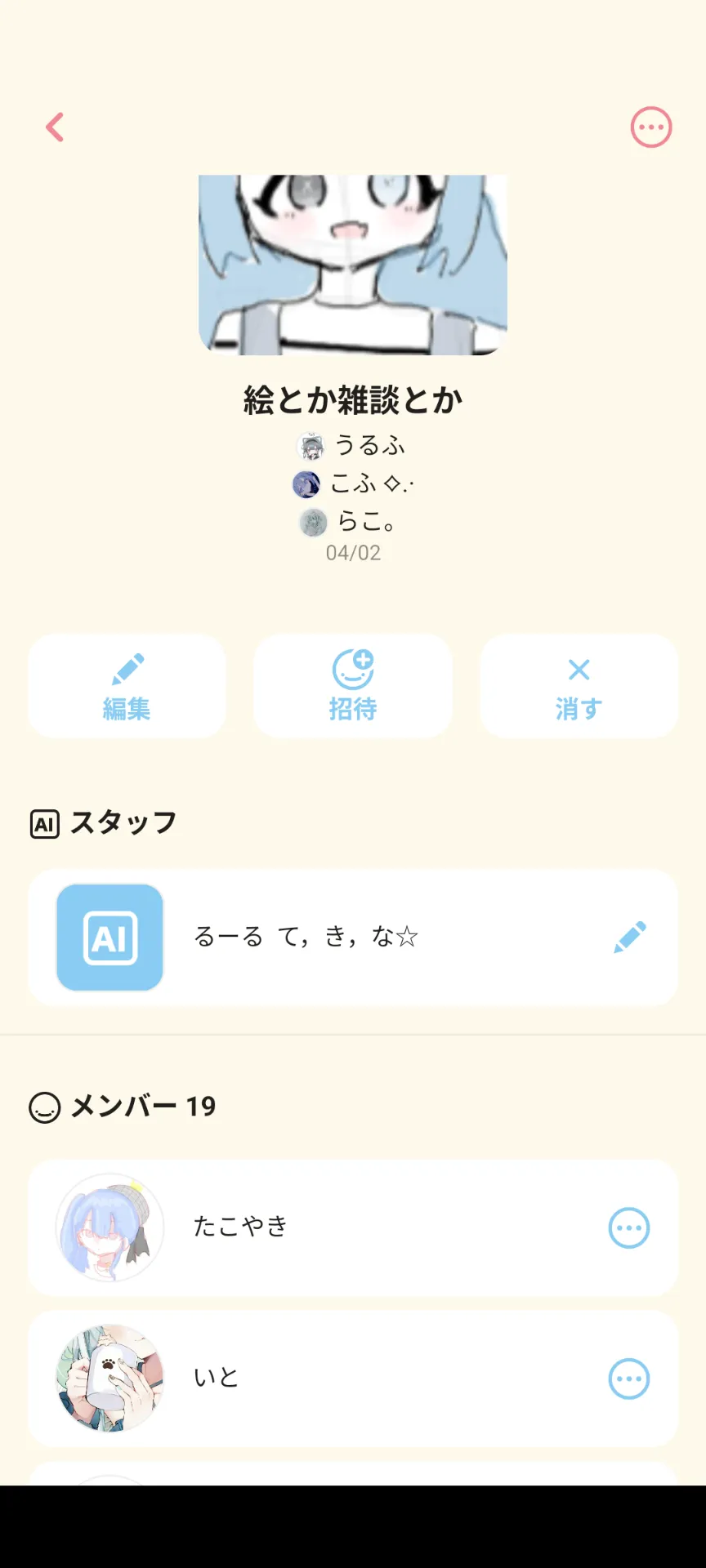View the group cover image
This screenshot has width=706, height=1568.
pos(352,265)
